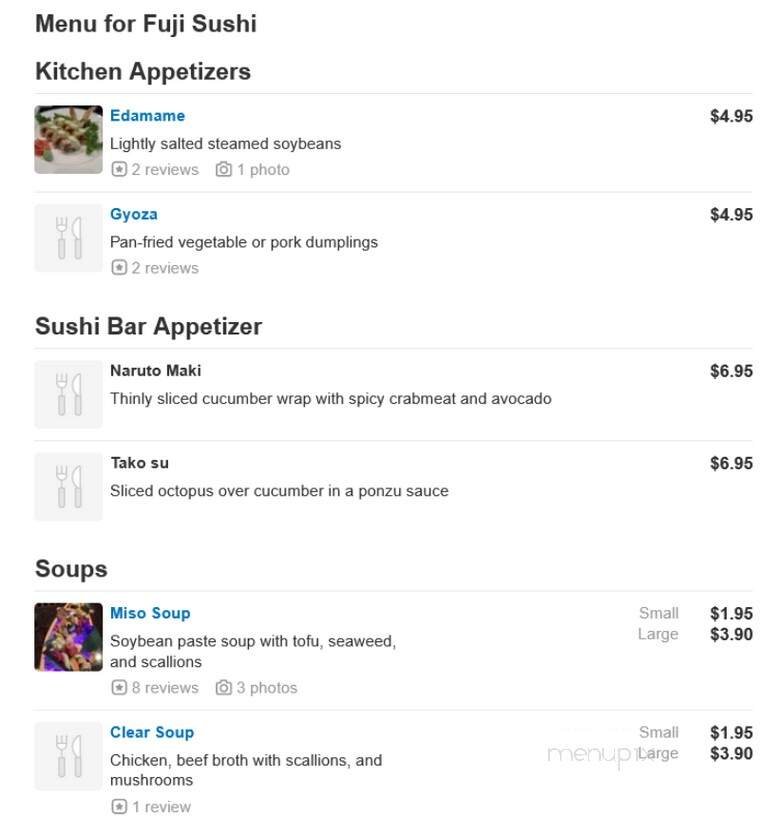The width and height of the screenshot is (780, 837).
Task: Select the Small size label for Miso Soup
Action: pyautogui.click(x=659, y=612)
